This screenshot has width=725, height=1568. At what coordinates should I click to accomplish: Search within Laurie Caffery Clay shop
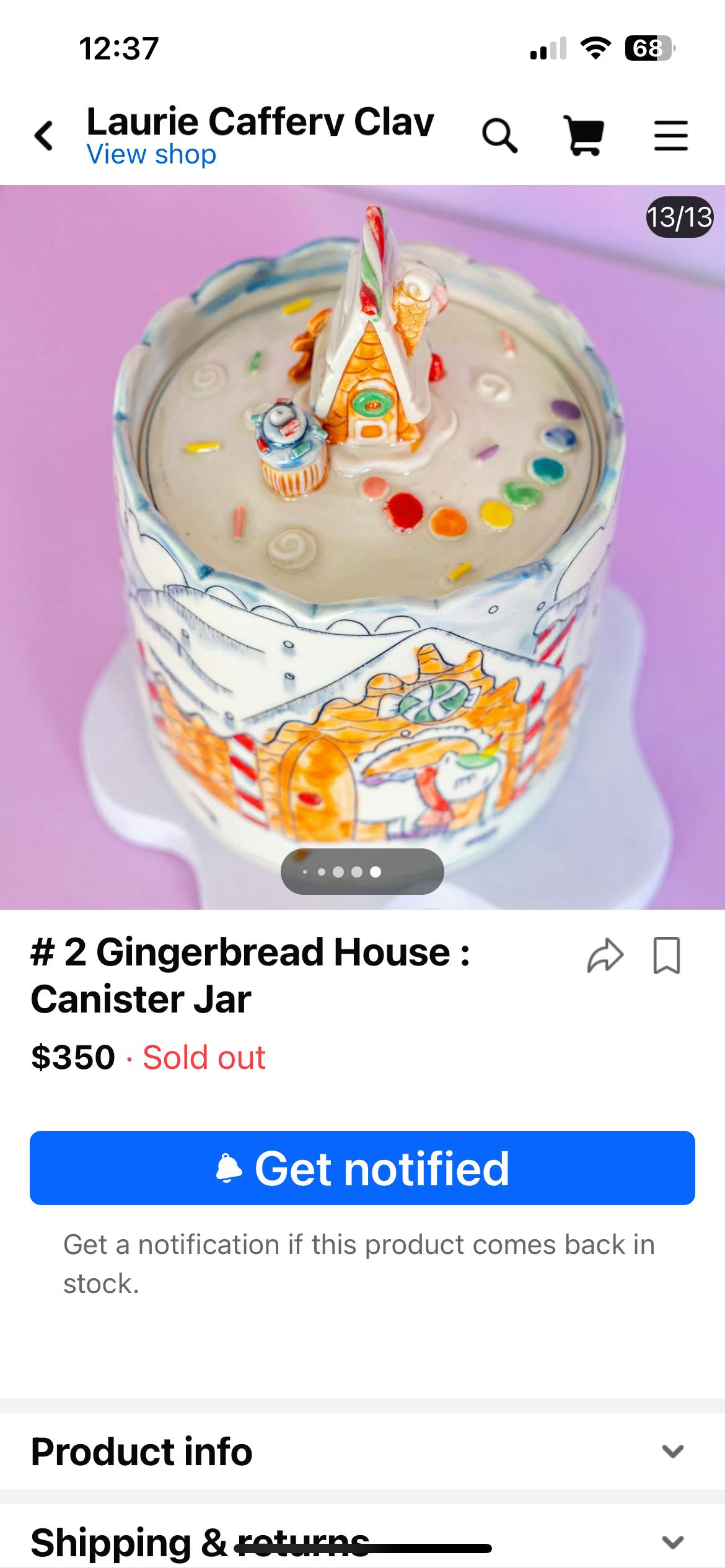click(x=499, y=136)
